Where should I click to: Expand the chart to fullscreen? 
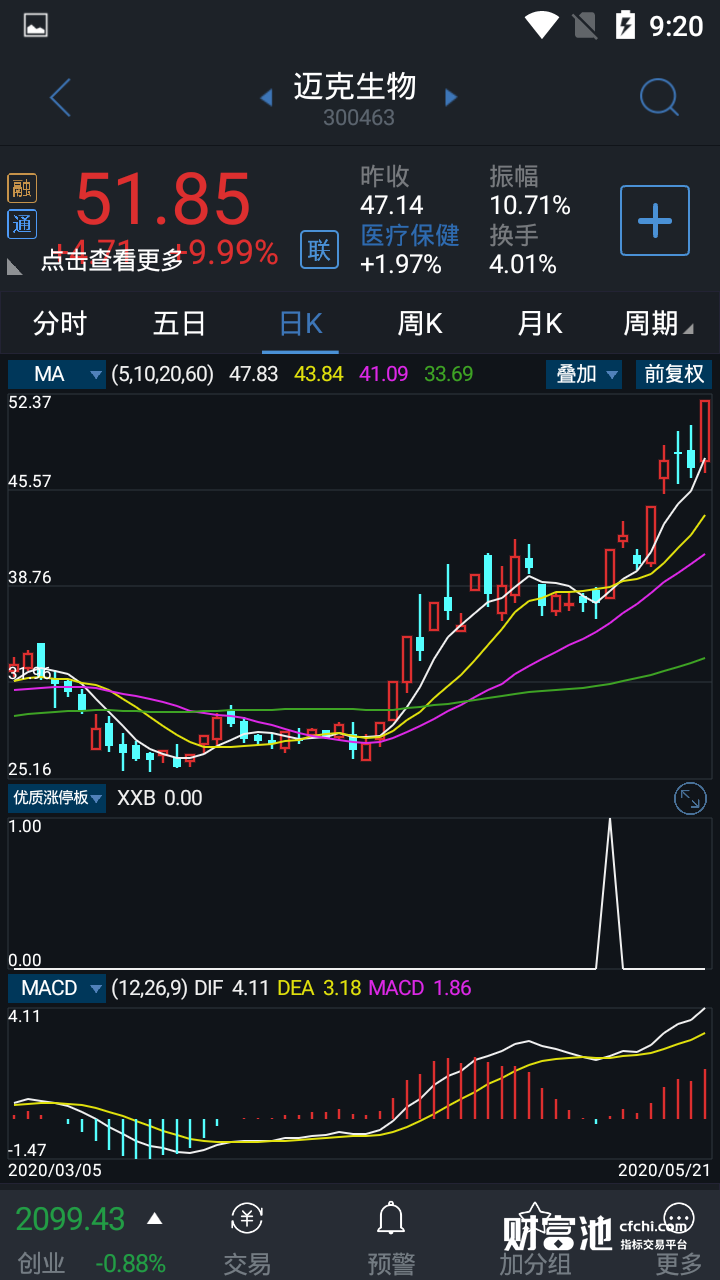pyautogui.click(x=690, y=798)
